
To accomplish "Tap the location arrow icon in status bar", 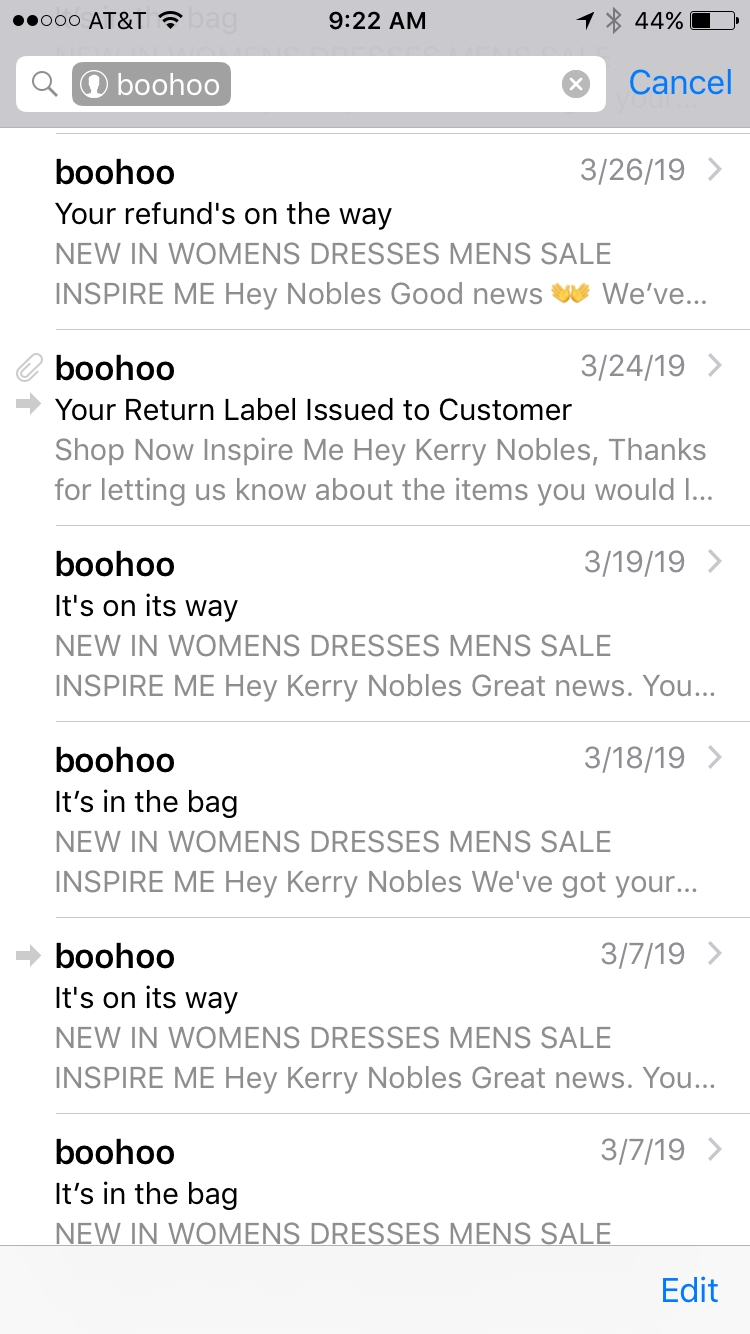I will [585, 20].
